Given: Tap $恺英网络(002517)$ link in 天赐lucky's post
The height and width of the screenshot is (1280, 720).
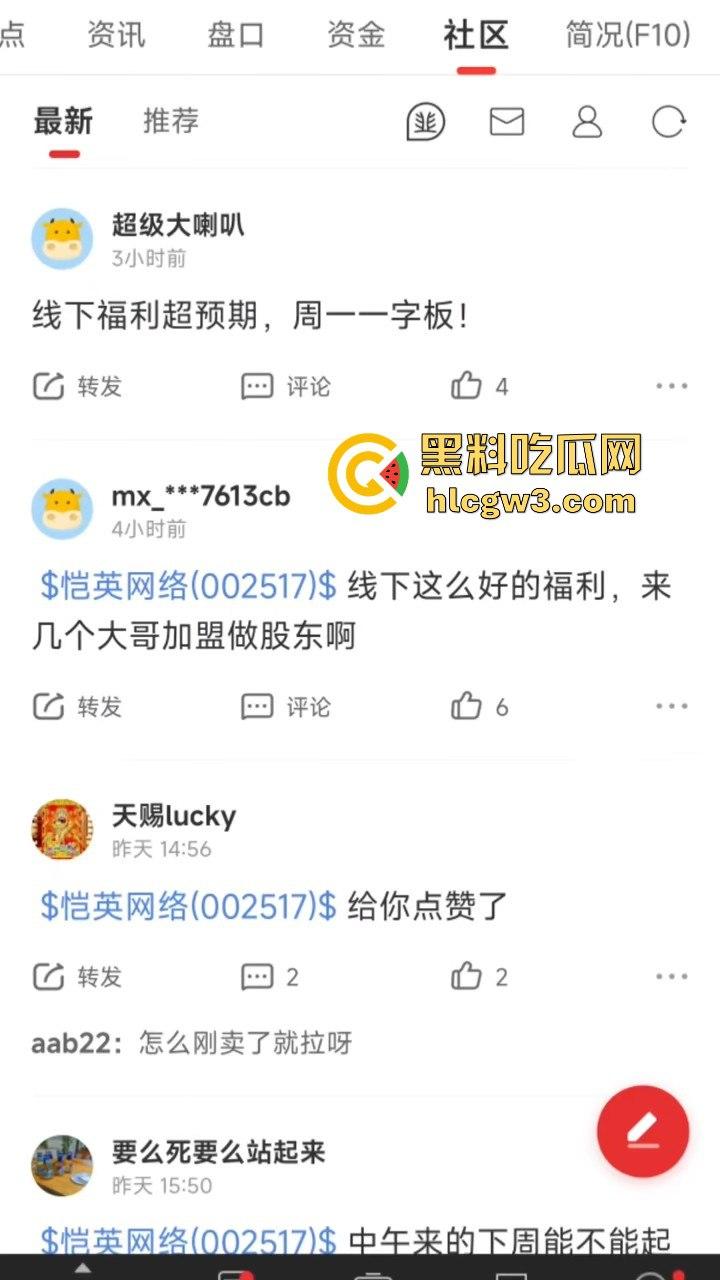Looking at the screenshot, I should click(188, 907).
